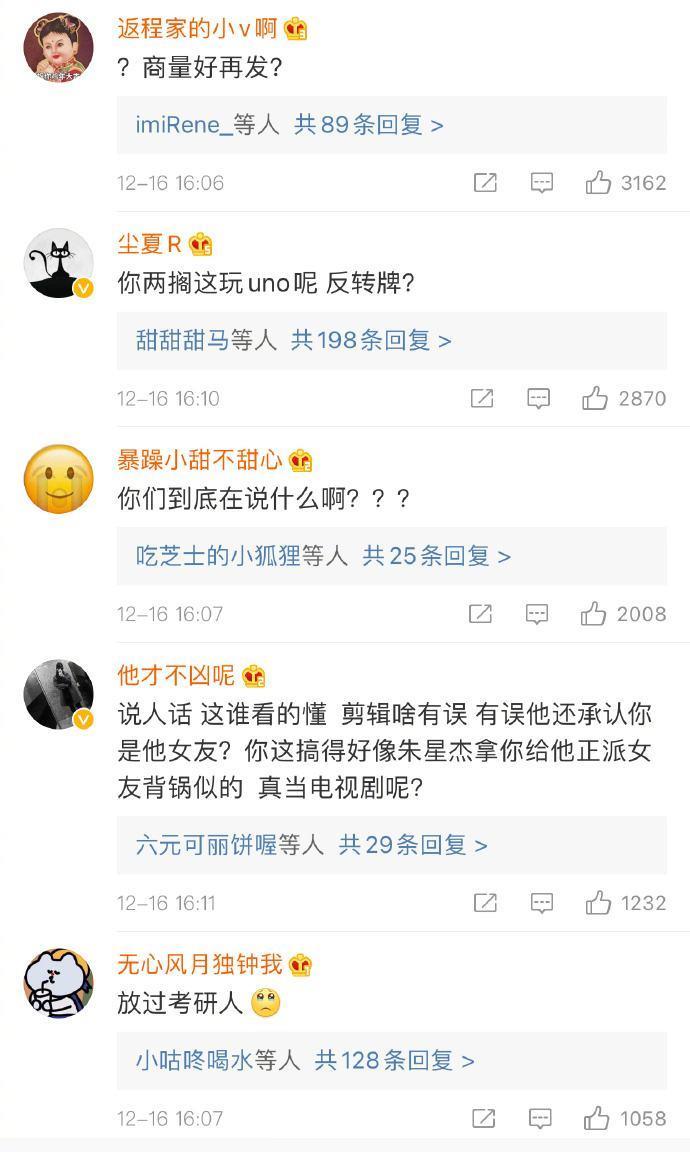
Task: Repost 返程家的小v啊's comment
Action: coord(485,183)
